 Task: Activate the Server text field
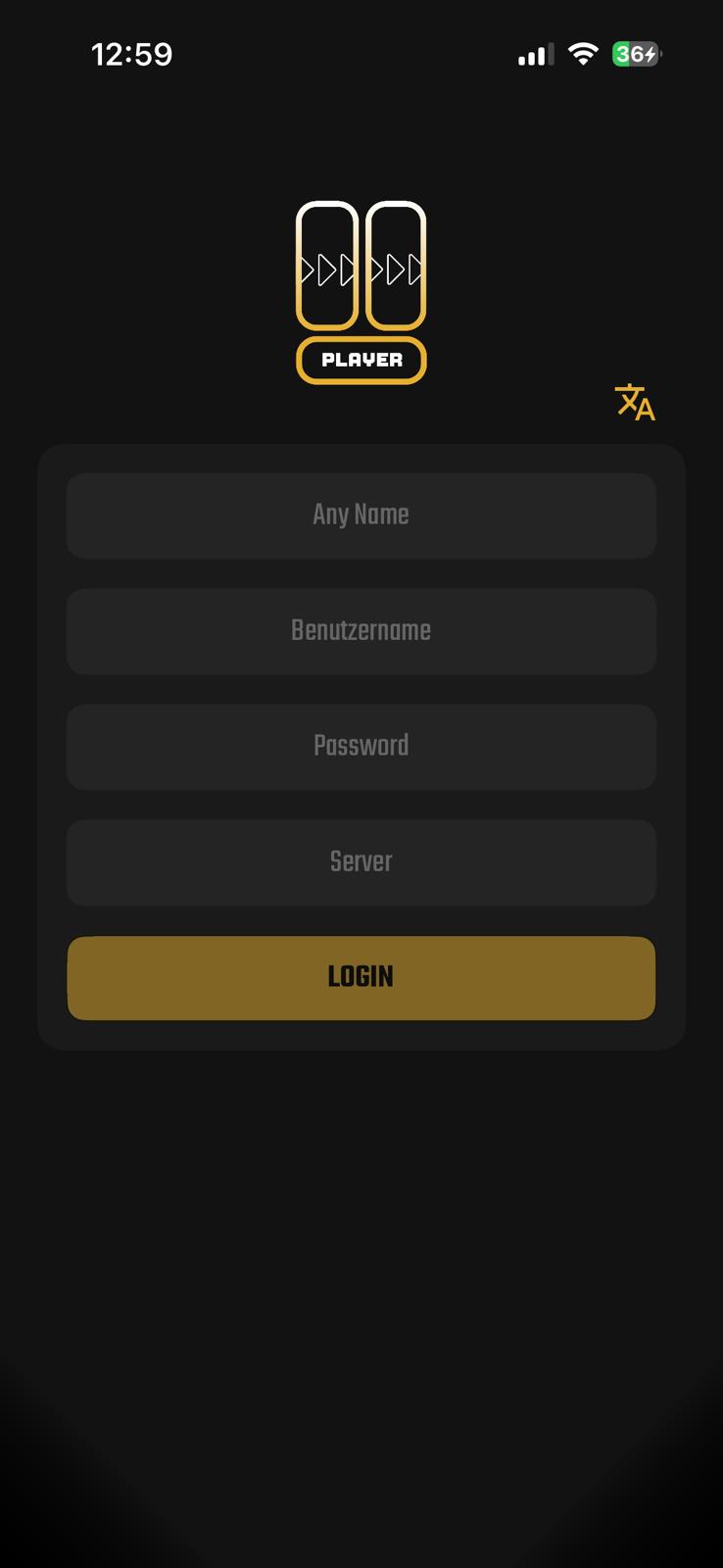[361, 862]
